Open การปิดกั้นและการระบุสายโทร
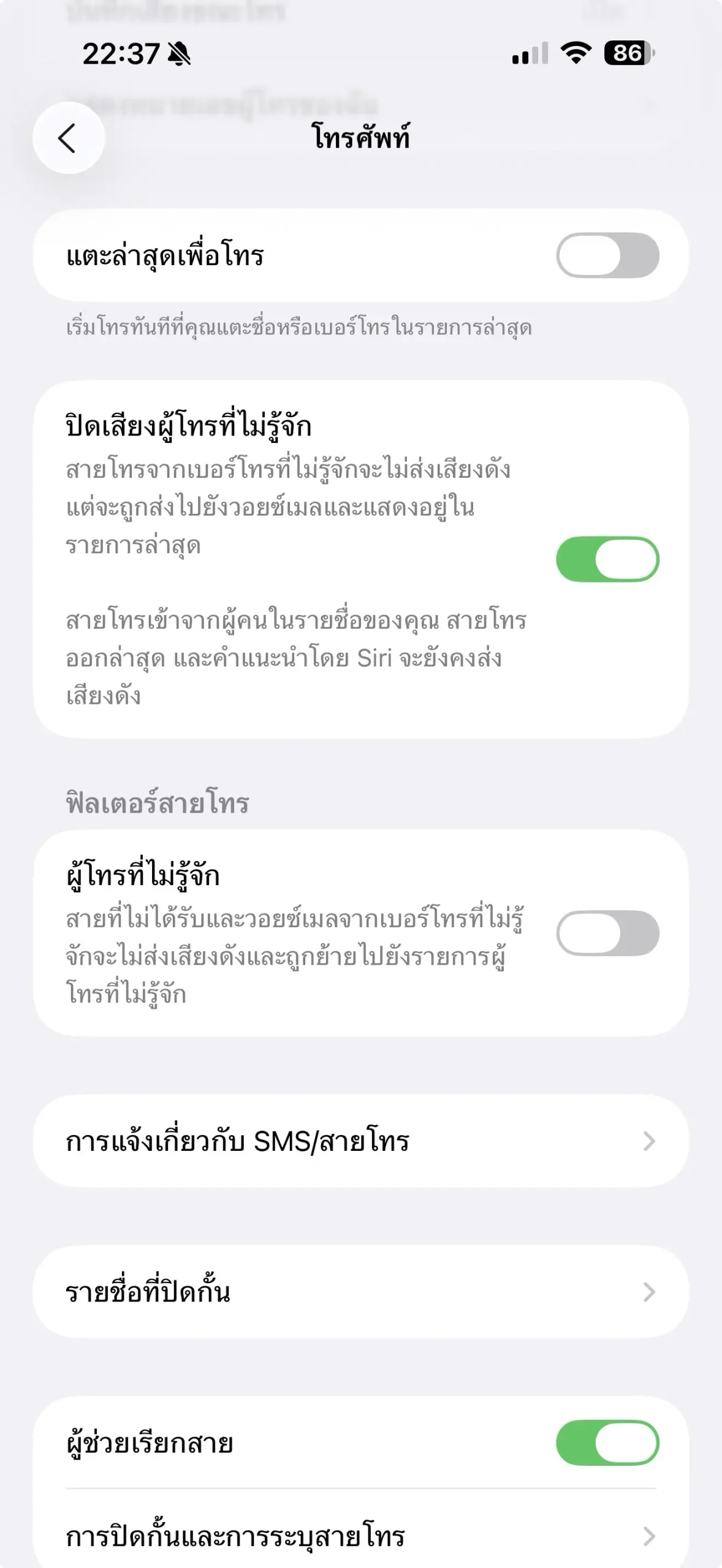722x1568 pixels. pos(360,1536)
